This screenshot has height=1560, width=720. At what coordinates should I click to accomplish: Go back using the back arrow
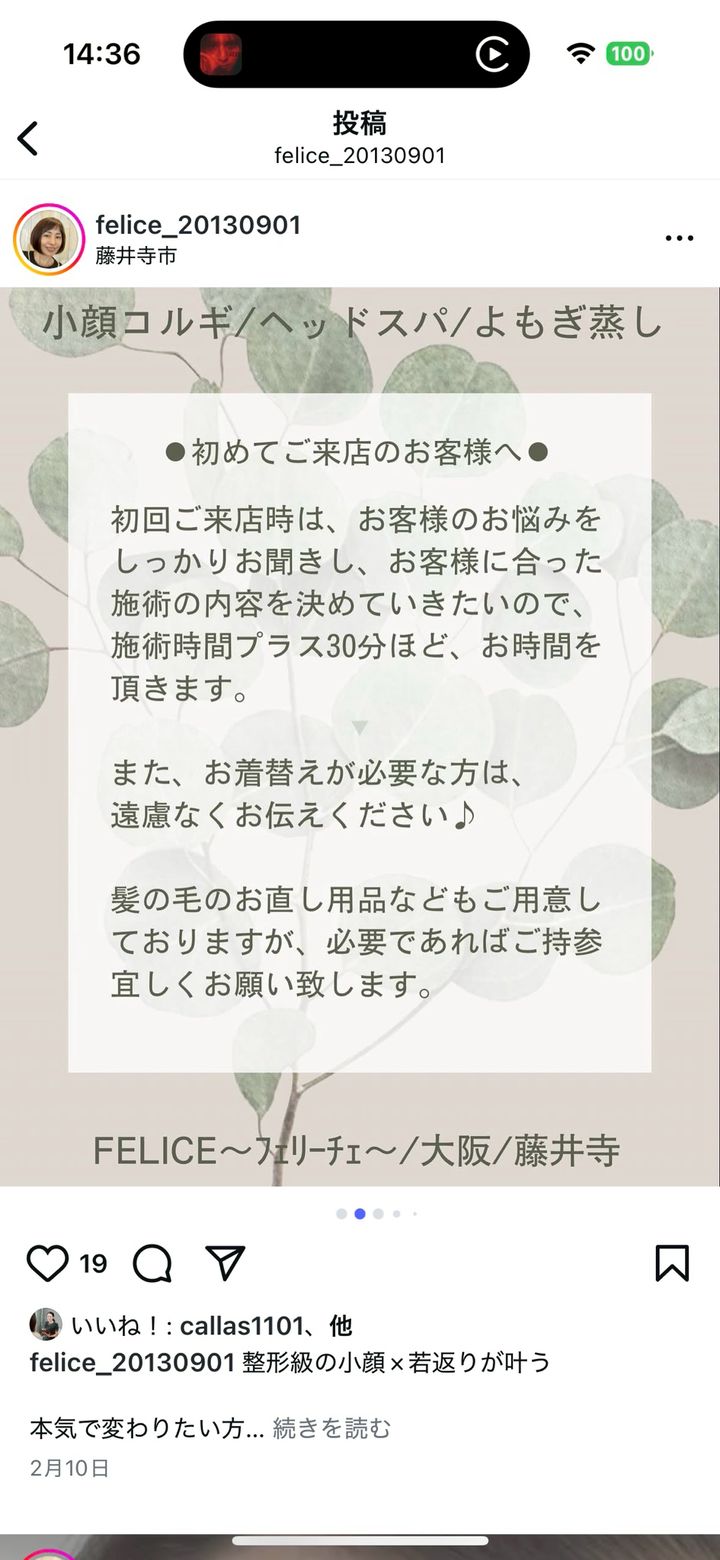28,138
